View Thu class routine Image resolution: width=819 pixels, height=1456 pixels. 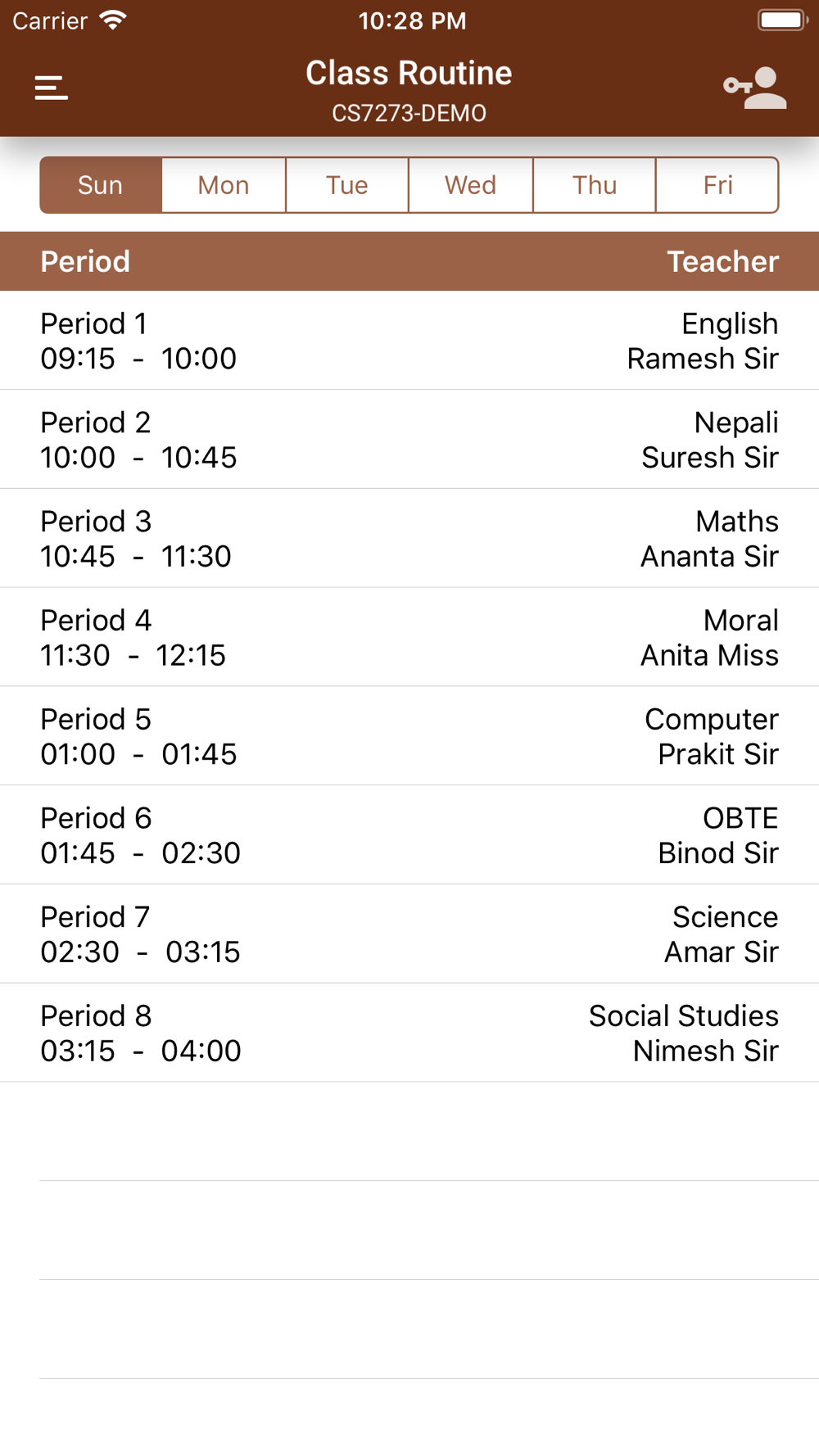tap(595, 185)
